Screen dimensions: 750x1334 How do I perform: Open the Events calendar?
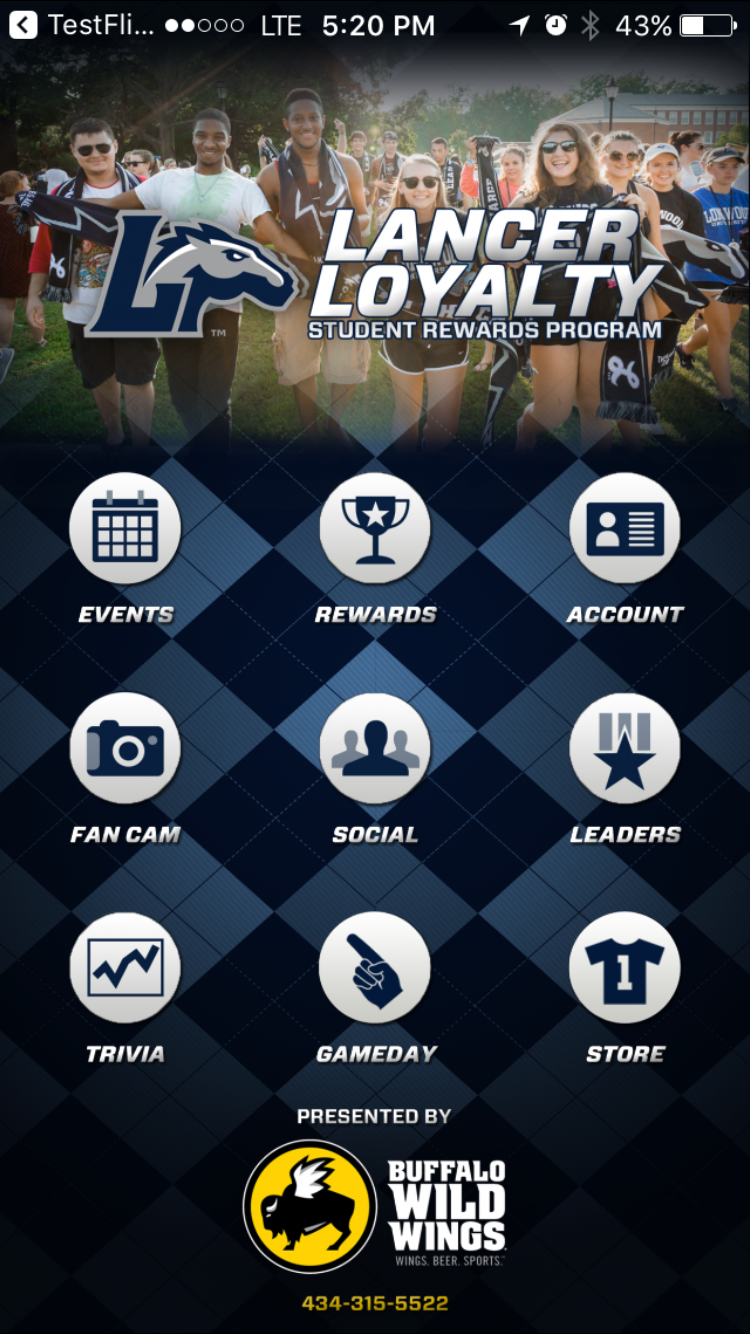125,528
